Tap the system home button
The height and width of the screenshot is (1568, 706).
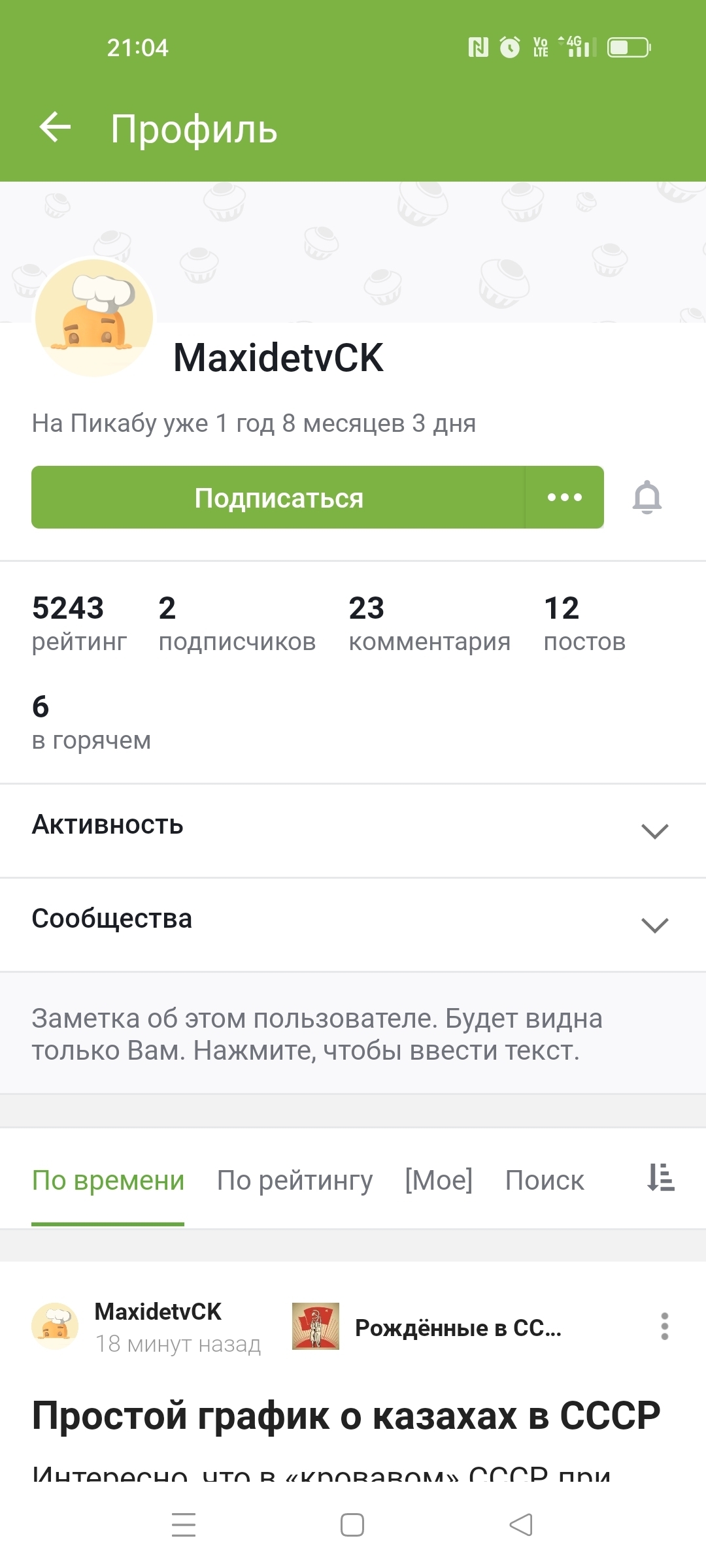[x=352, y=1525]
